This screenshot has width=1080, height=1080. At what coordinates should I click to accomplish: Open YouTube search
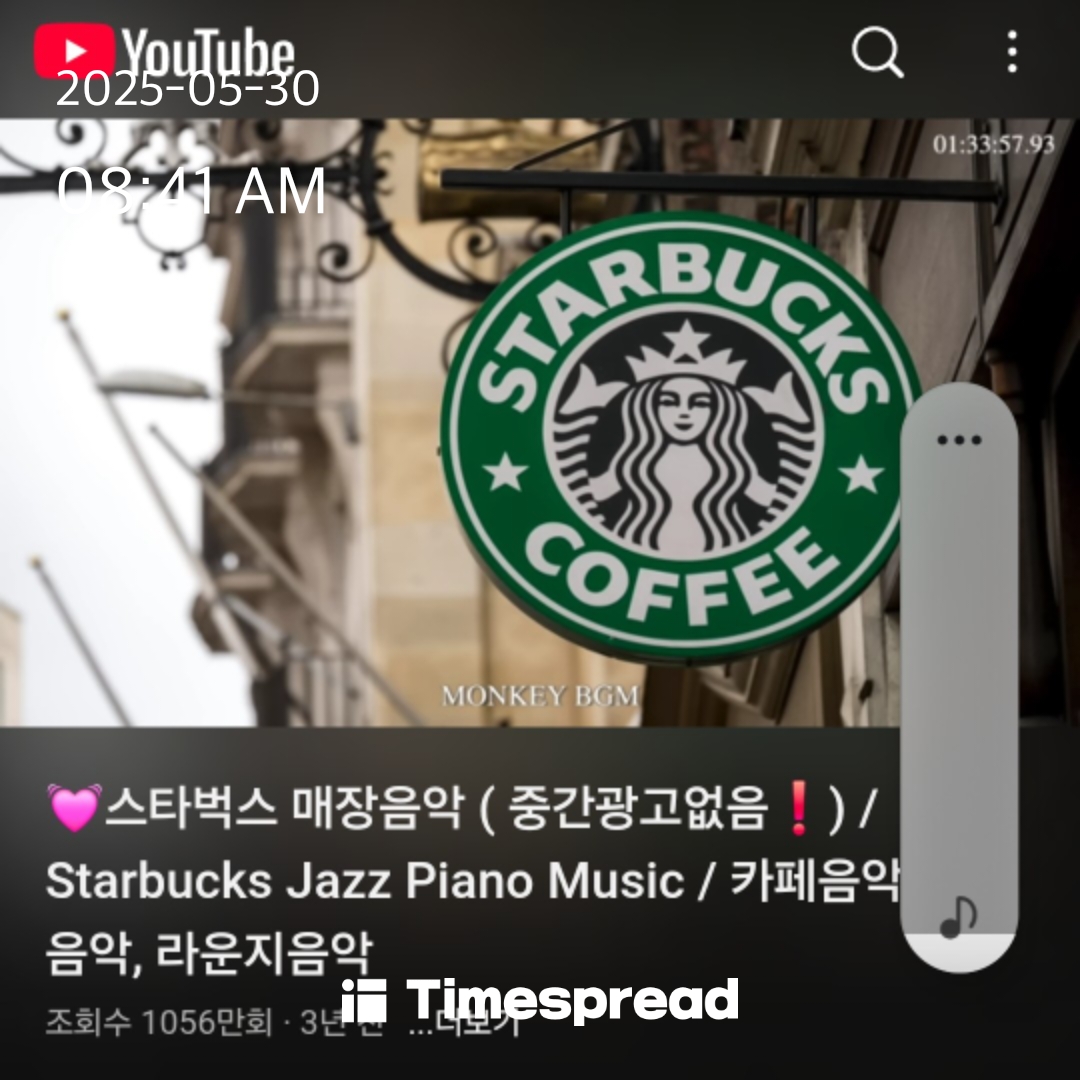(877, 52)
